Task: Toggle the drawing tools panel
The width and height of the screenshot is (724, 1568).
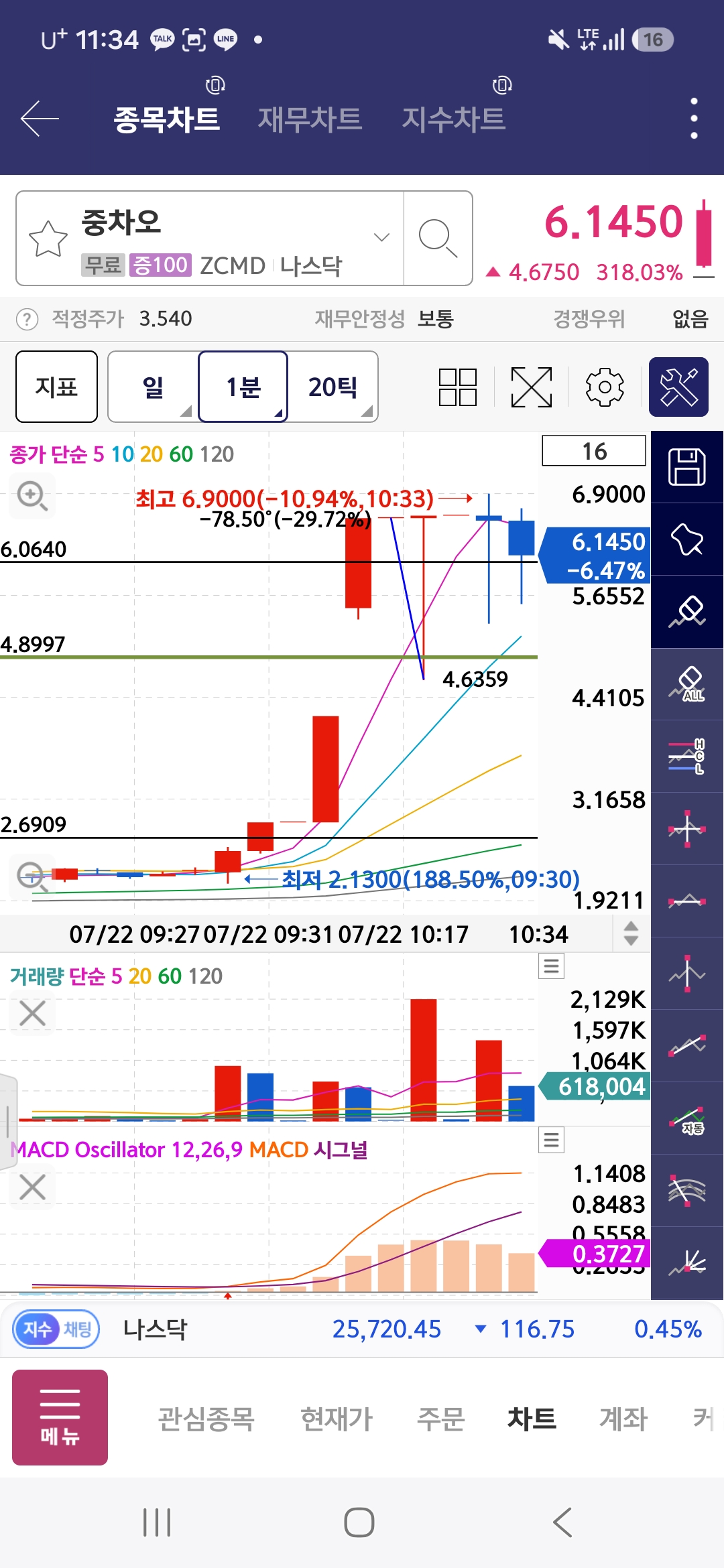Action: coord(678,387)
